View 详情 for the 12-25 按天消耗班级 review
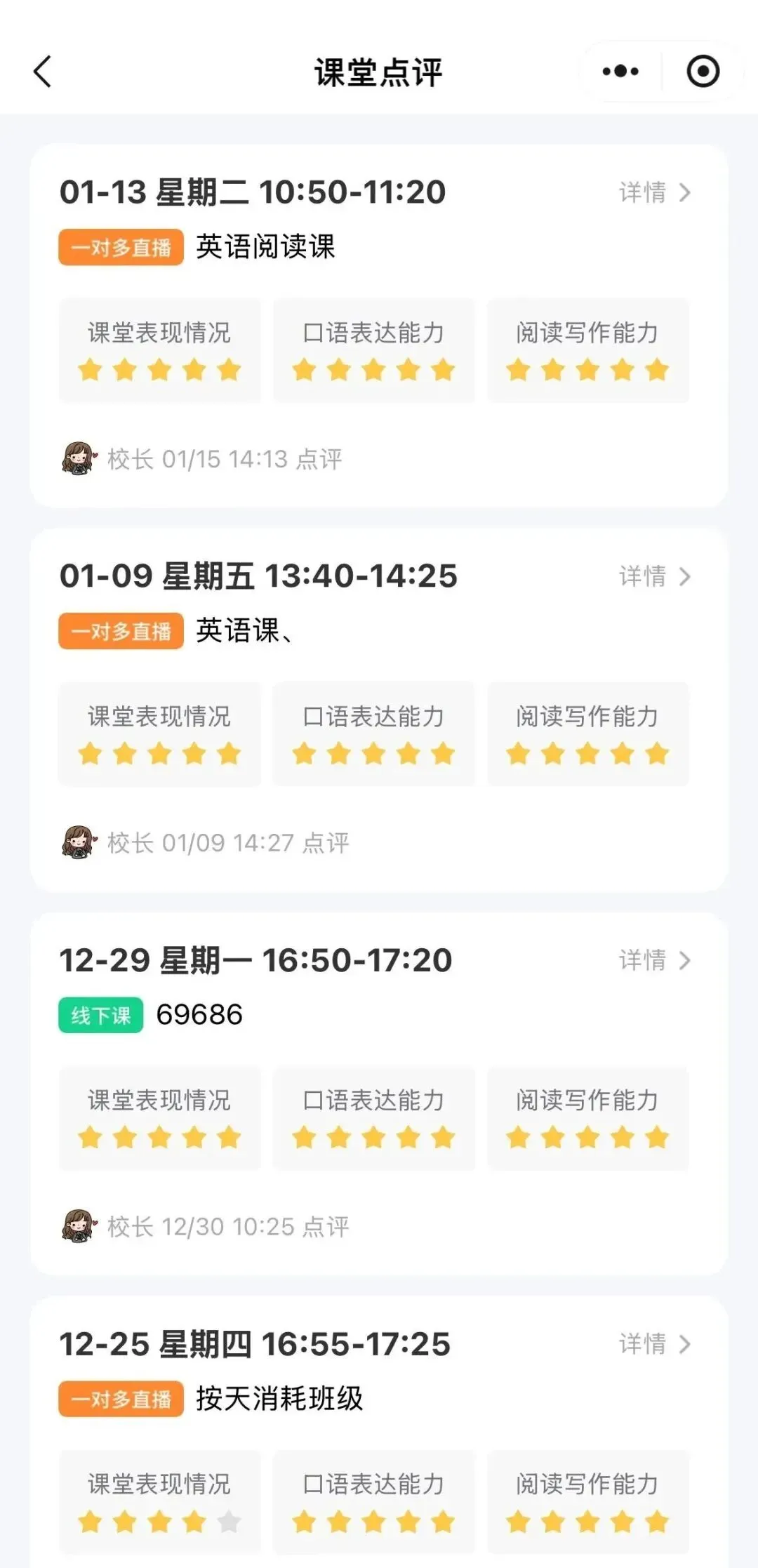758x1568 pixels. [654, 1344]
